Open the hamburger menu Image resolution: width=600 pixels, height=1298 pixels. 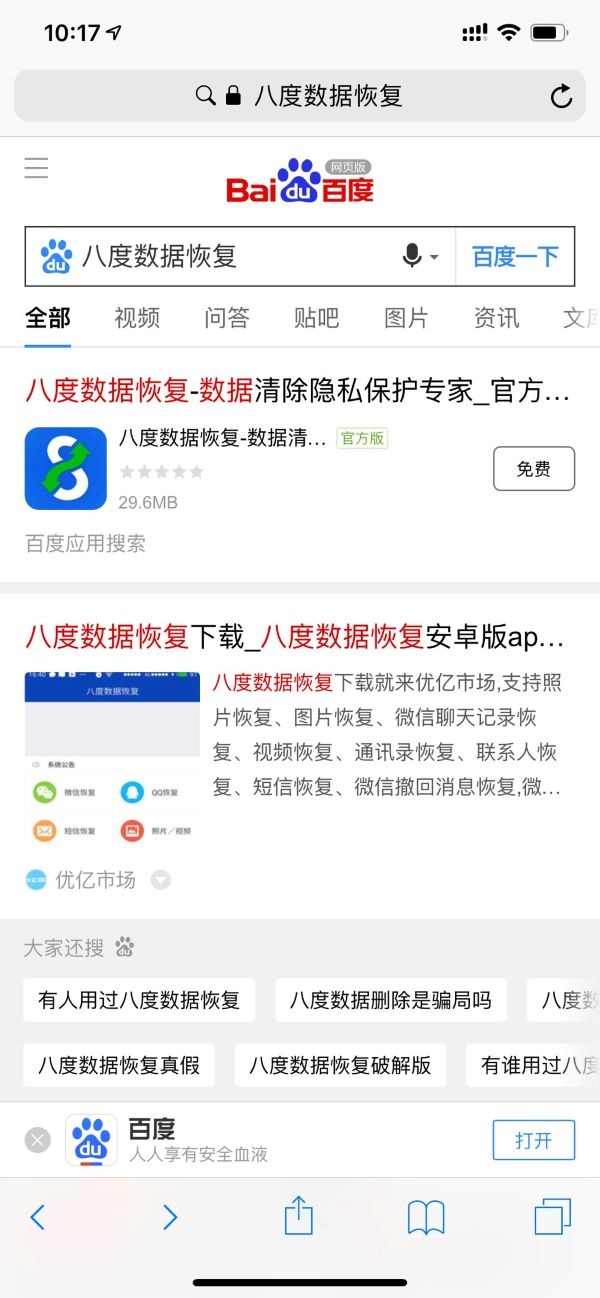point(36,168)
